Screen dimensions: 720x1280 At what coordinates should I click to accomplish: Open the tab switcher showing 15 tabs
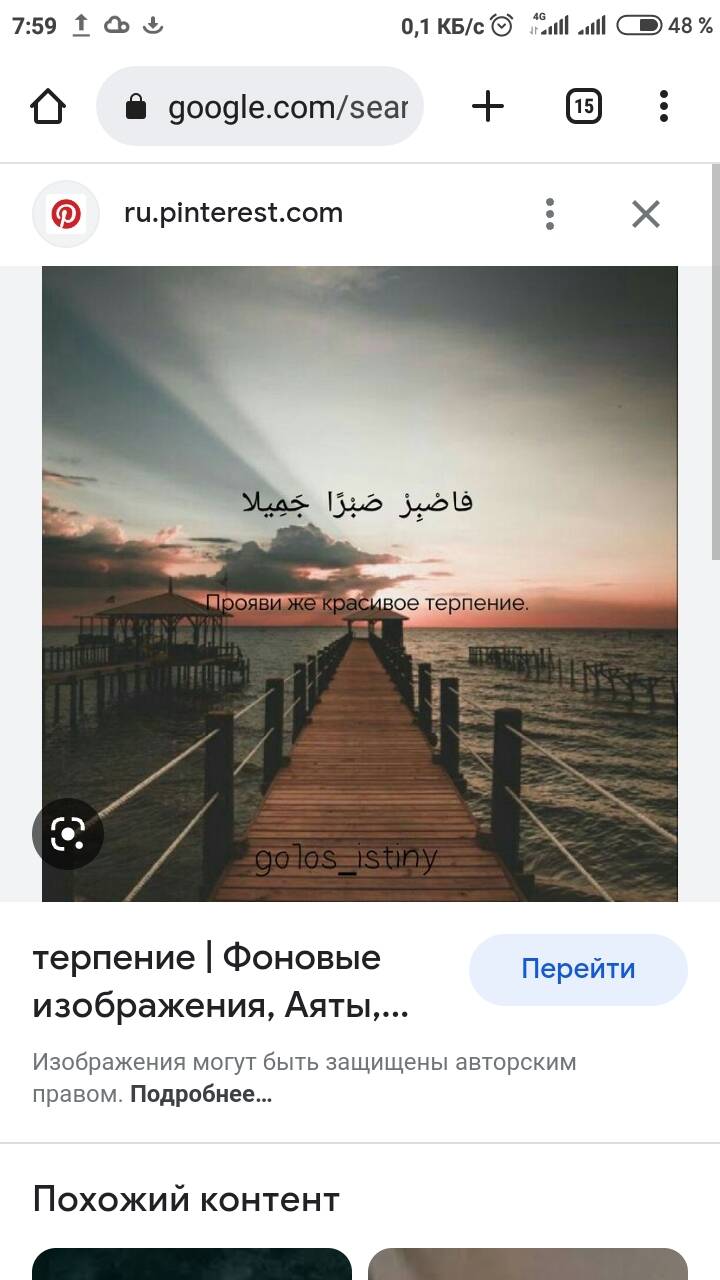click(584, 106)
